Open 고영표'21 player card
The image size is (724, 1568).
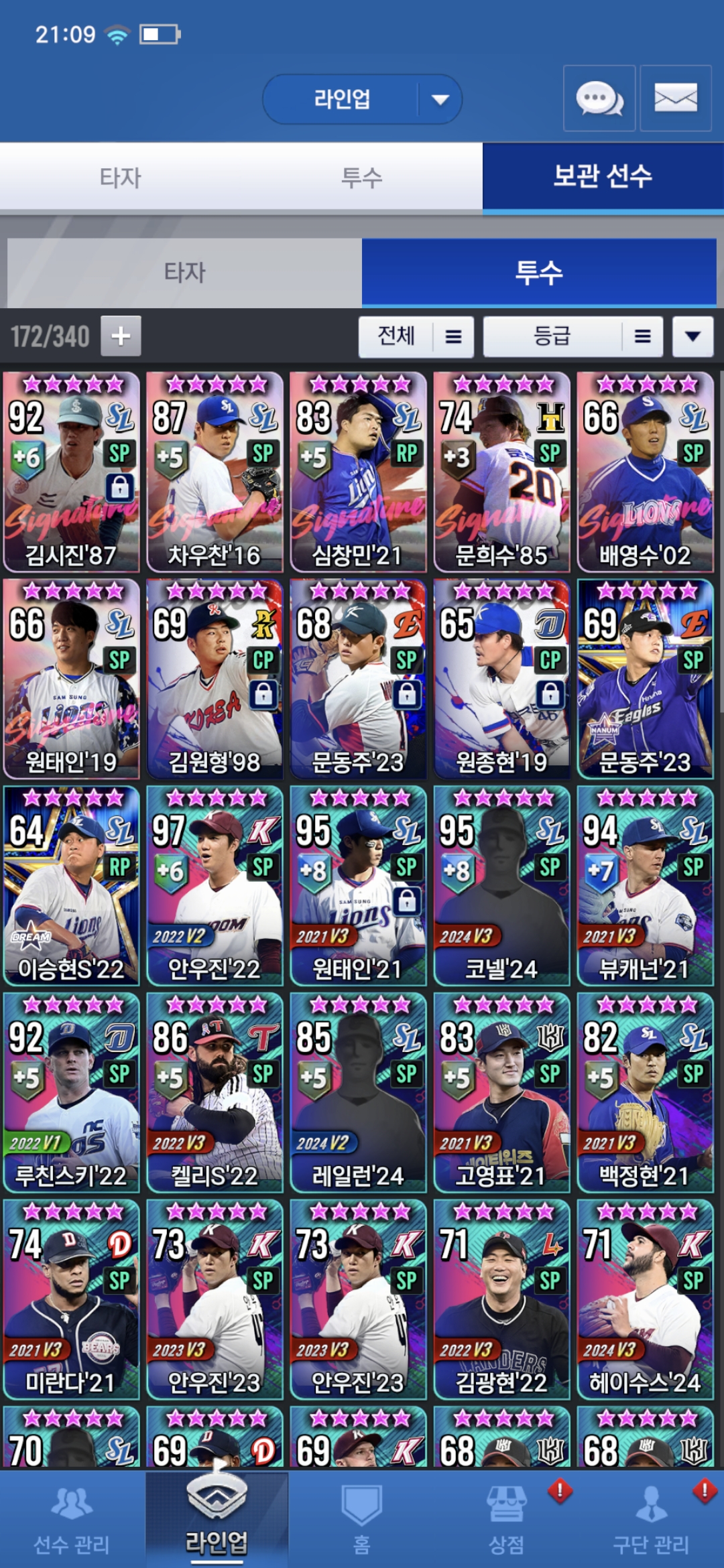pyautogui.click(x=501, y=1093)
